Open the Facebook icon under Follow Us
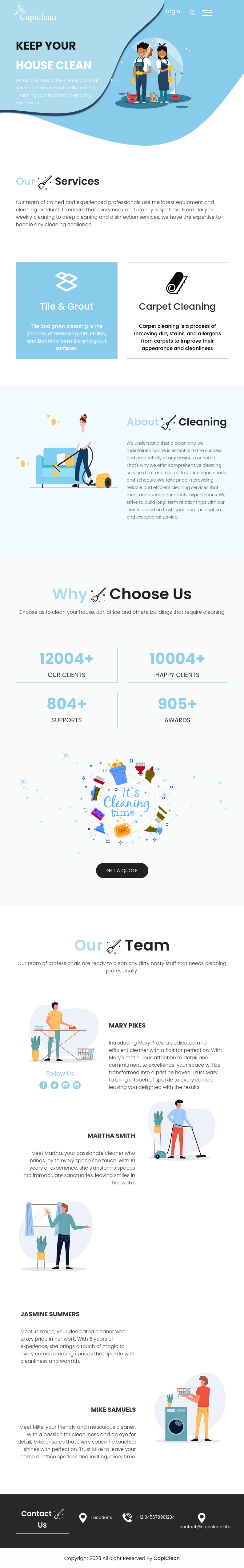The height and width of the screenshot is (1568, 244). pyautogui.click(x=43, y=1085)
